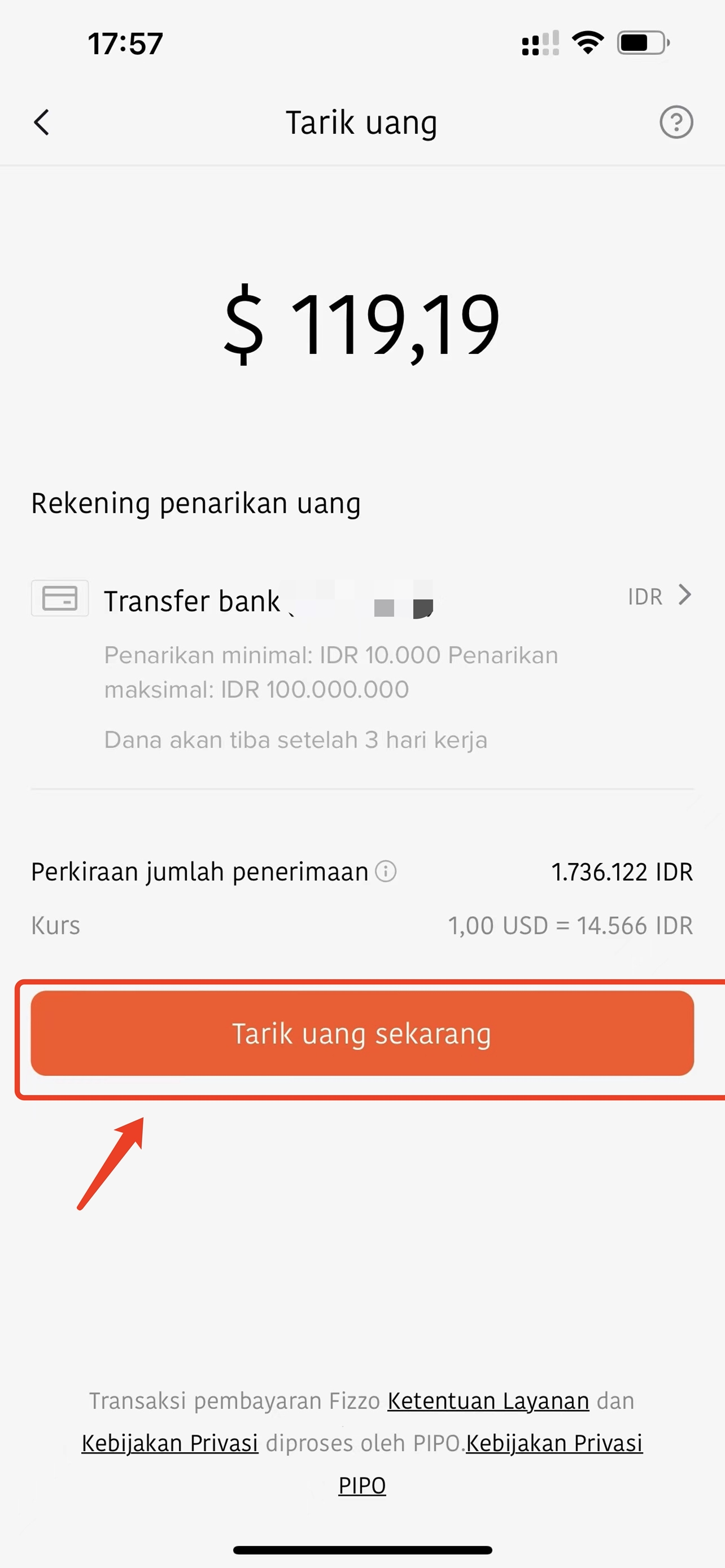The height and width of the screenshot is (1568, 725).
Task: Open the Transfer bank account row
Action: tap(361, 599)
